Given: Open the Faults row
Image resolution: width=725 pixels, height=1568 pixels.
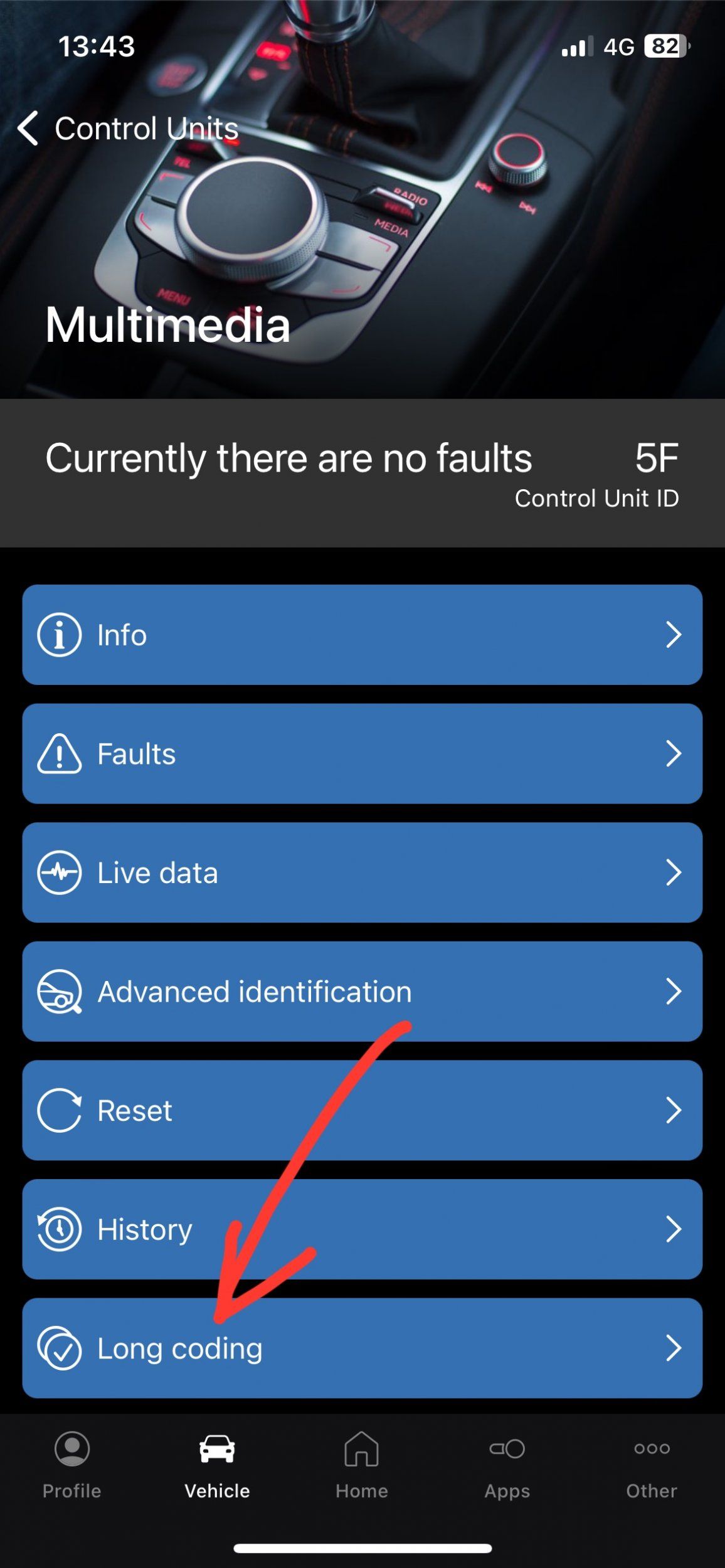Looking at the screenshot, I should [362, 753].
